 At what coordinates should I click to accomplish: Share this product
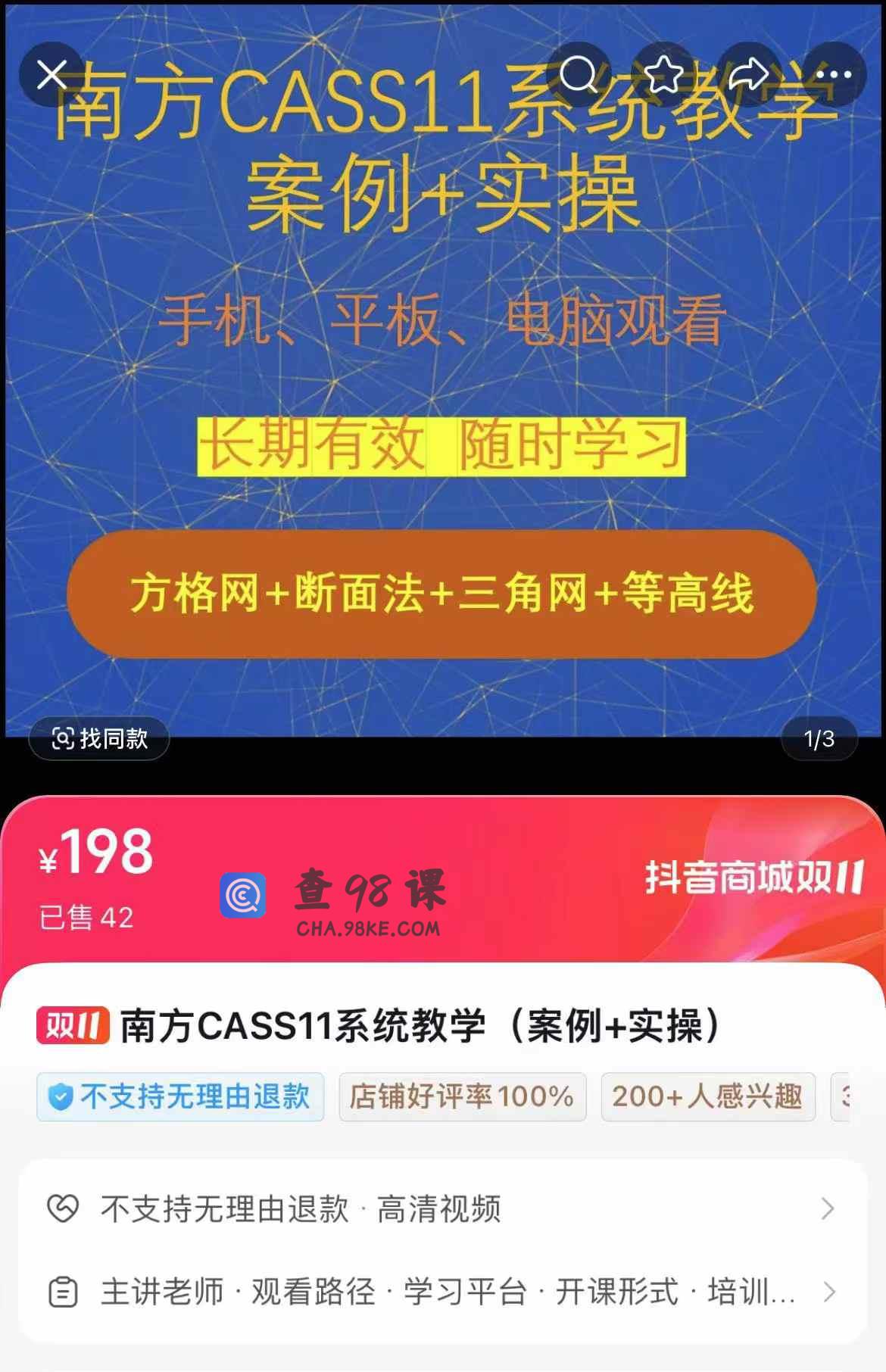point(749,74)
